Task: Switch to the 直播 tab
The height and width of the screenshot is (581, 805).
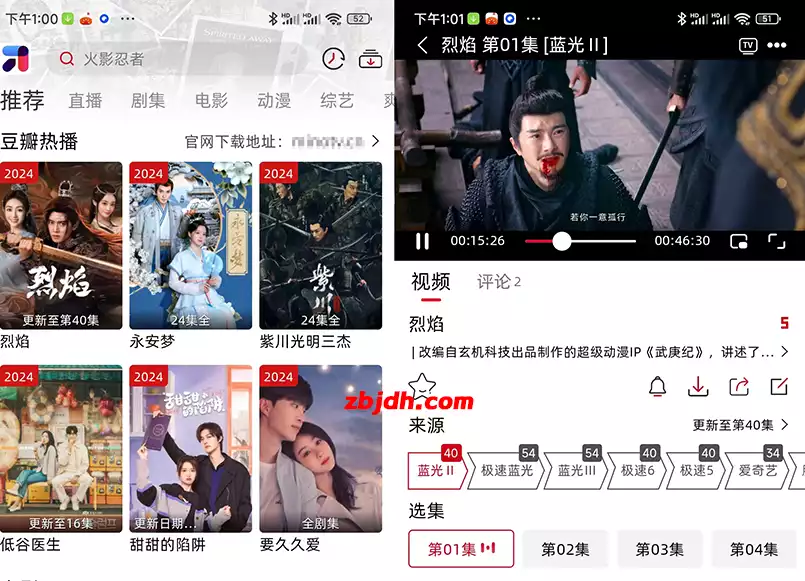Action: pyautogui.click(x=86, y=101)
